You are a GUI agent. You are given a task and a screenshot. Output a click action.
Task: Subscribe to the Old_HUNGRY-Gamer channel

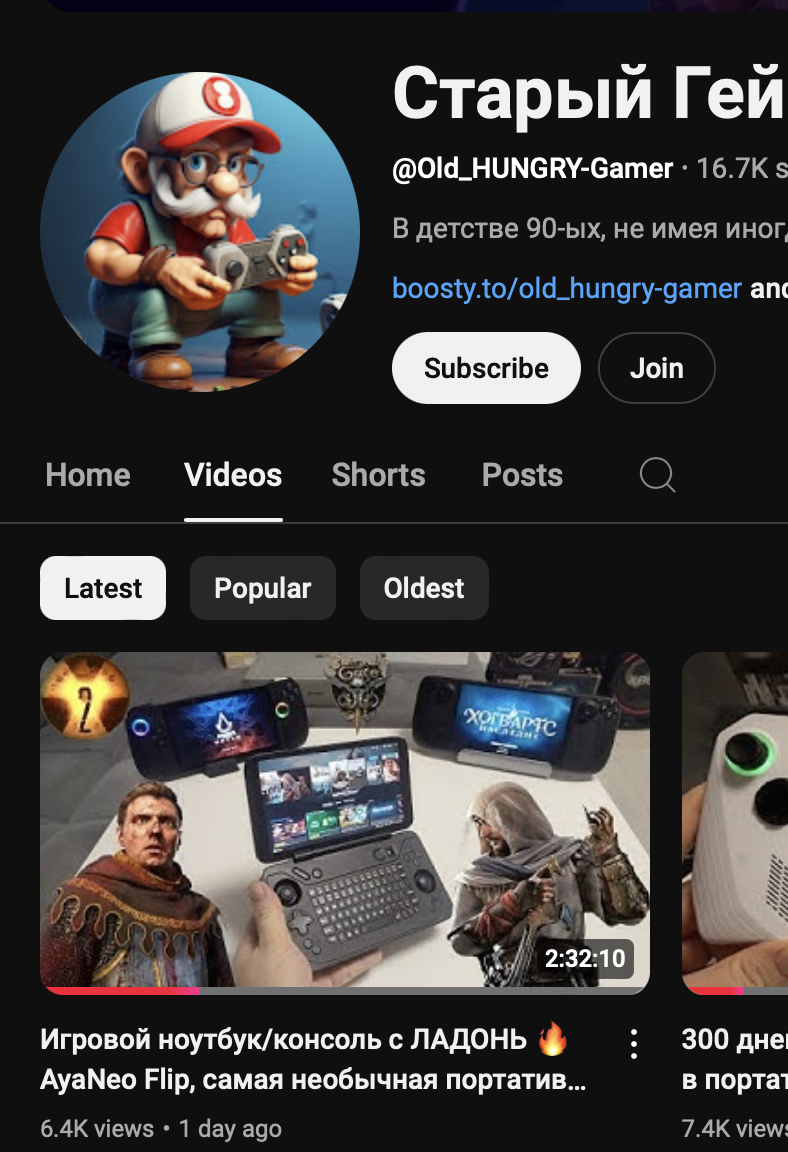pyautogui.click(x=486, y=368)
